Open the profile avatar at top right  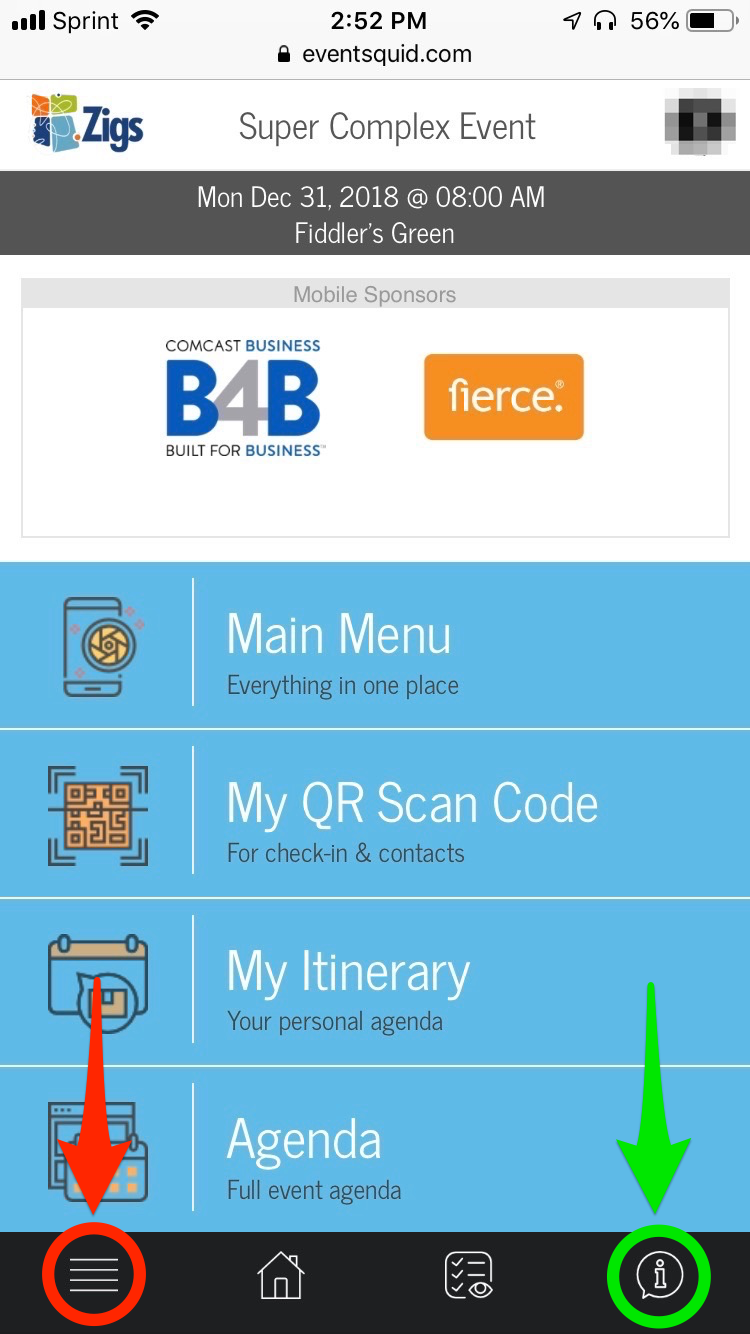click(x=693, y=125)
